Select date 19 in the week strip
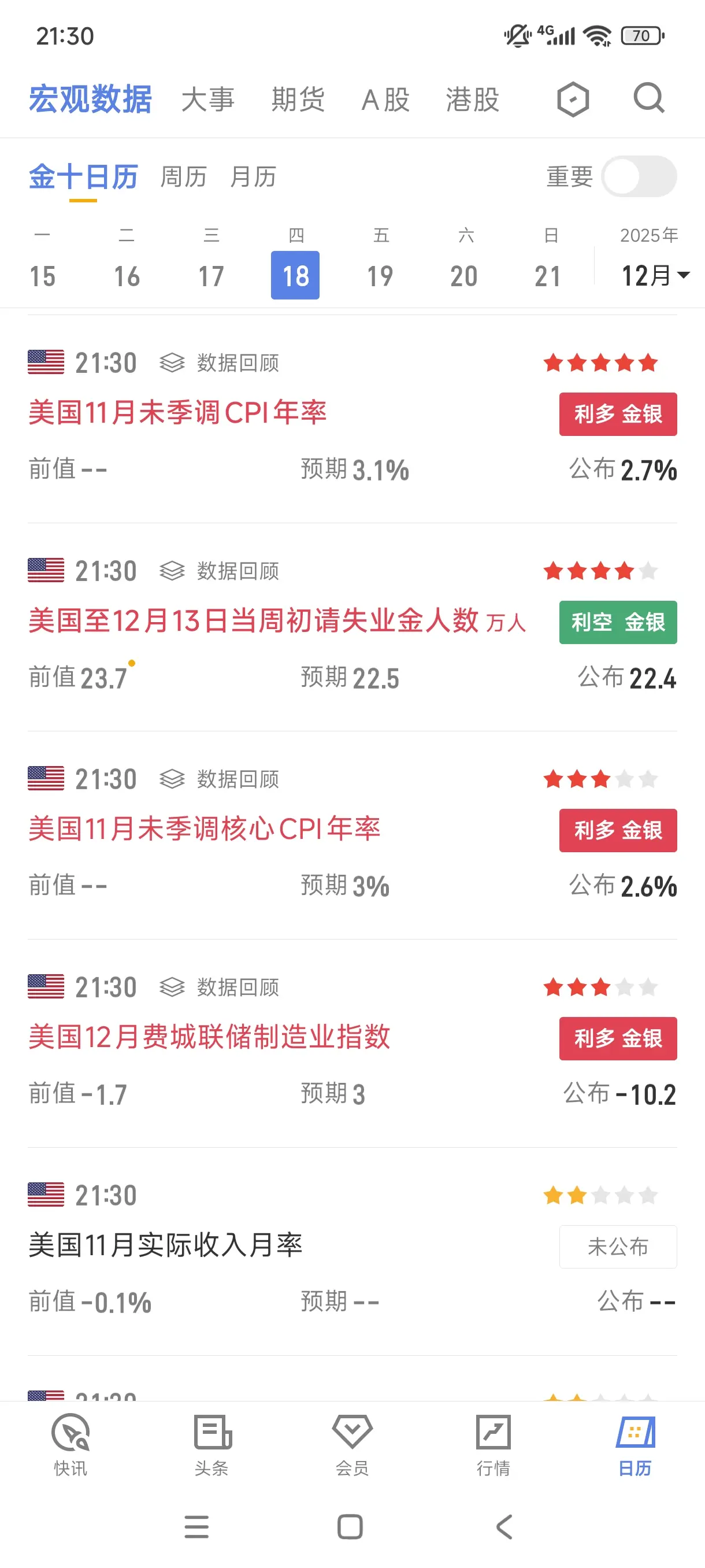Screen dimensions: 705x1568 click(380, 276)
